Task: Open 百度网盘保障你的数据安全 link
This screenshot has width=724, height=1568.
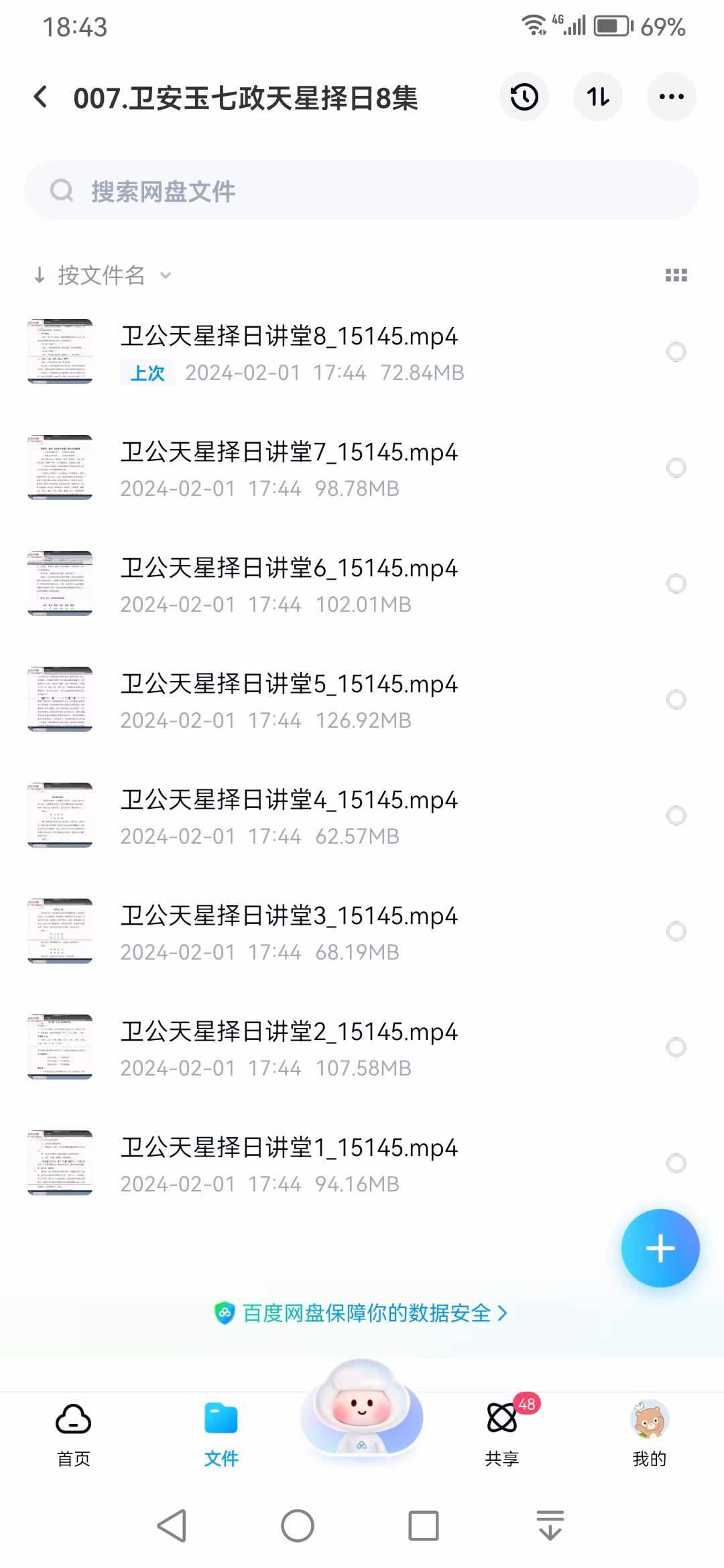Action: click(361, 1313)
